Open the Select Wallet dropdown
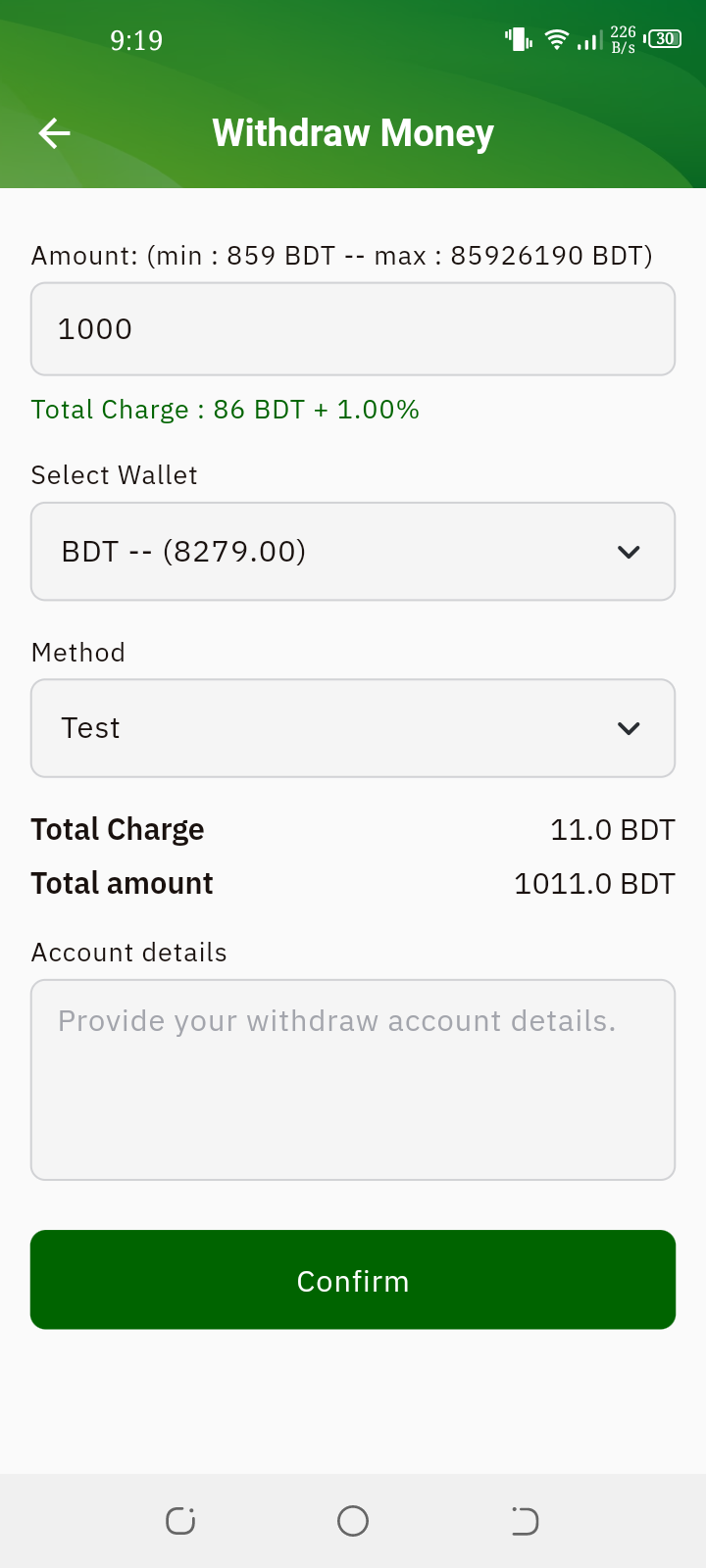706x1568 pixels. click(353, 552)
